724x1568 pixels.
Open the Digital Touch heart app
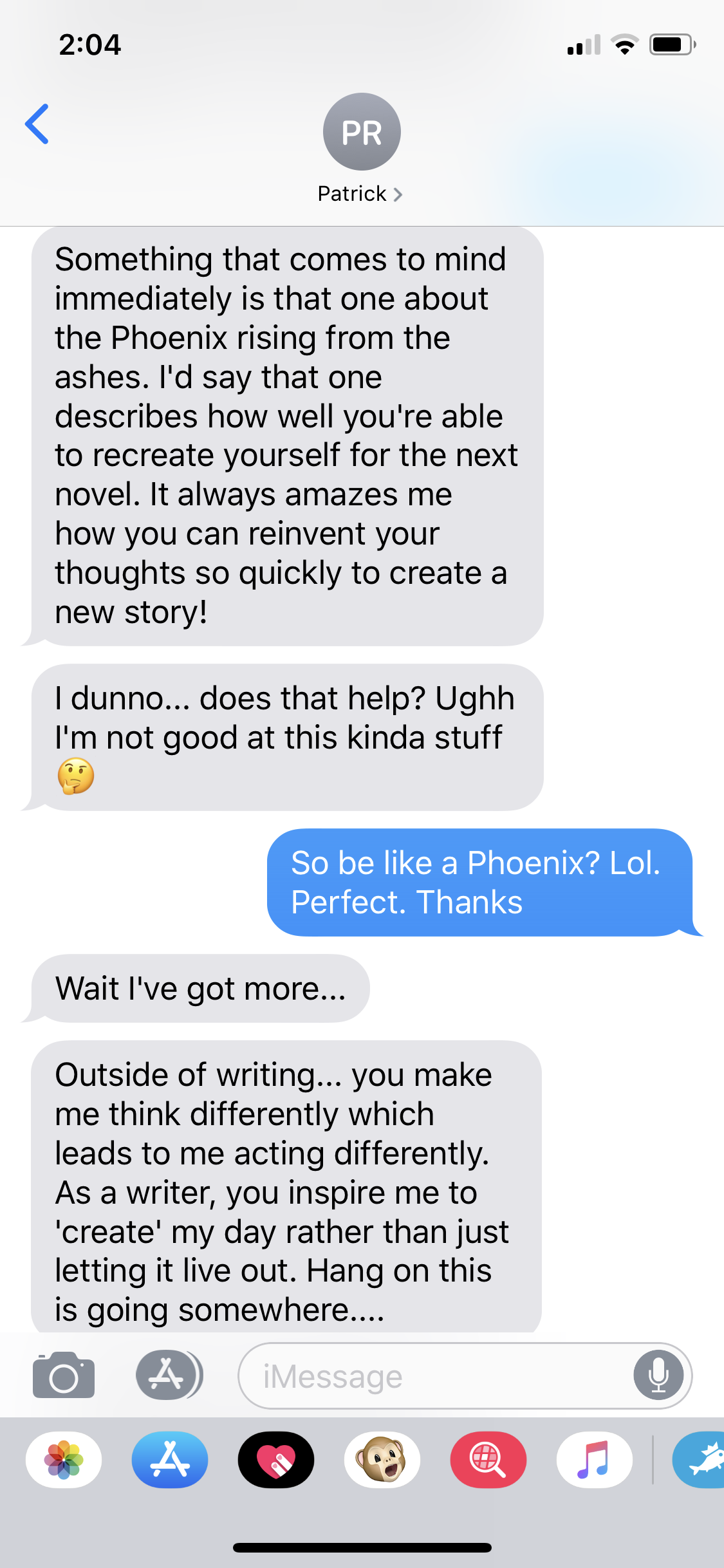point(276,1460)
